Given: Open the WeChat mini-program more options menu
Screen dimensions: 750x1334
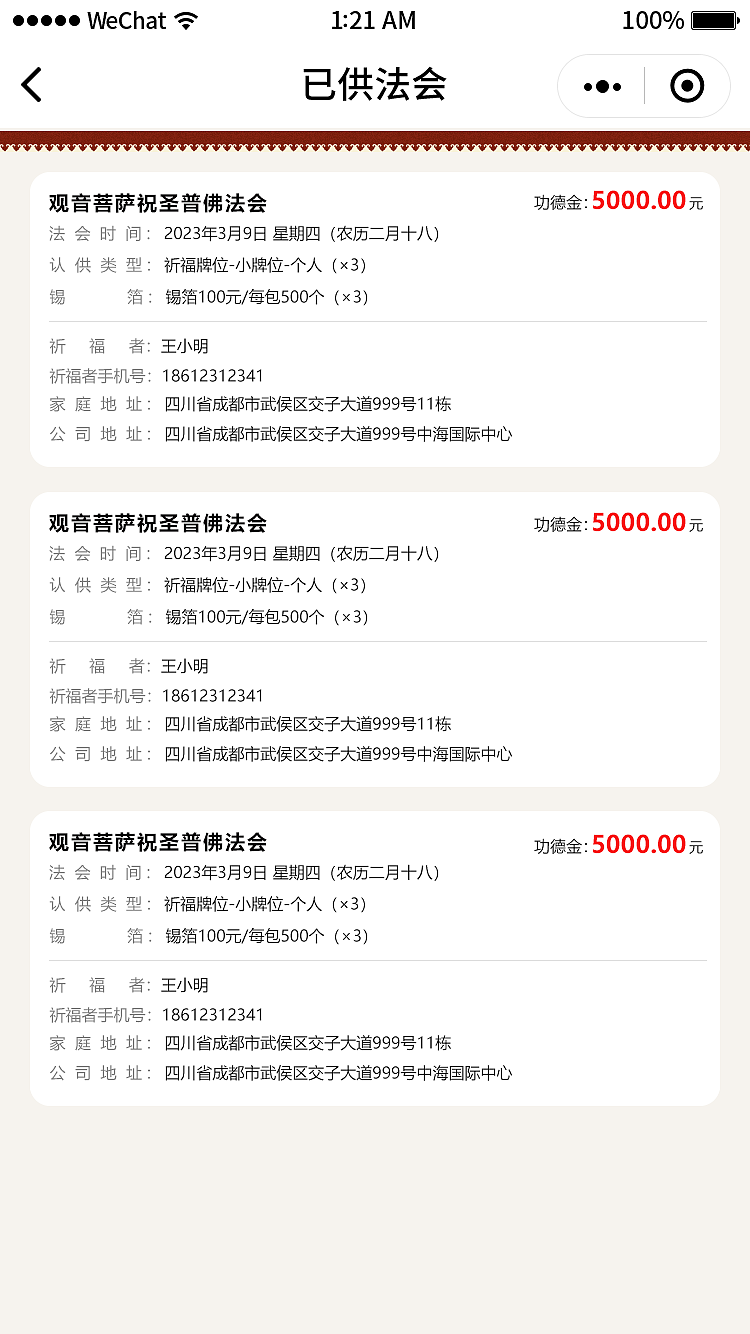Looking at the screenshot, I should pyautogui.click(x=600, y=86).
